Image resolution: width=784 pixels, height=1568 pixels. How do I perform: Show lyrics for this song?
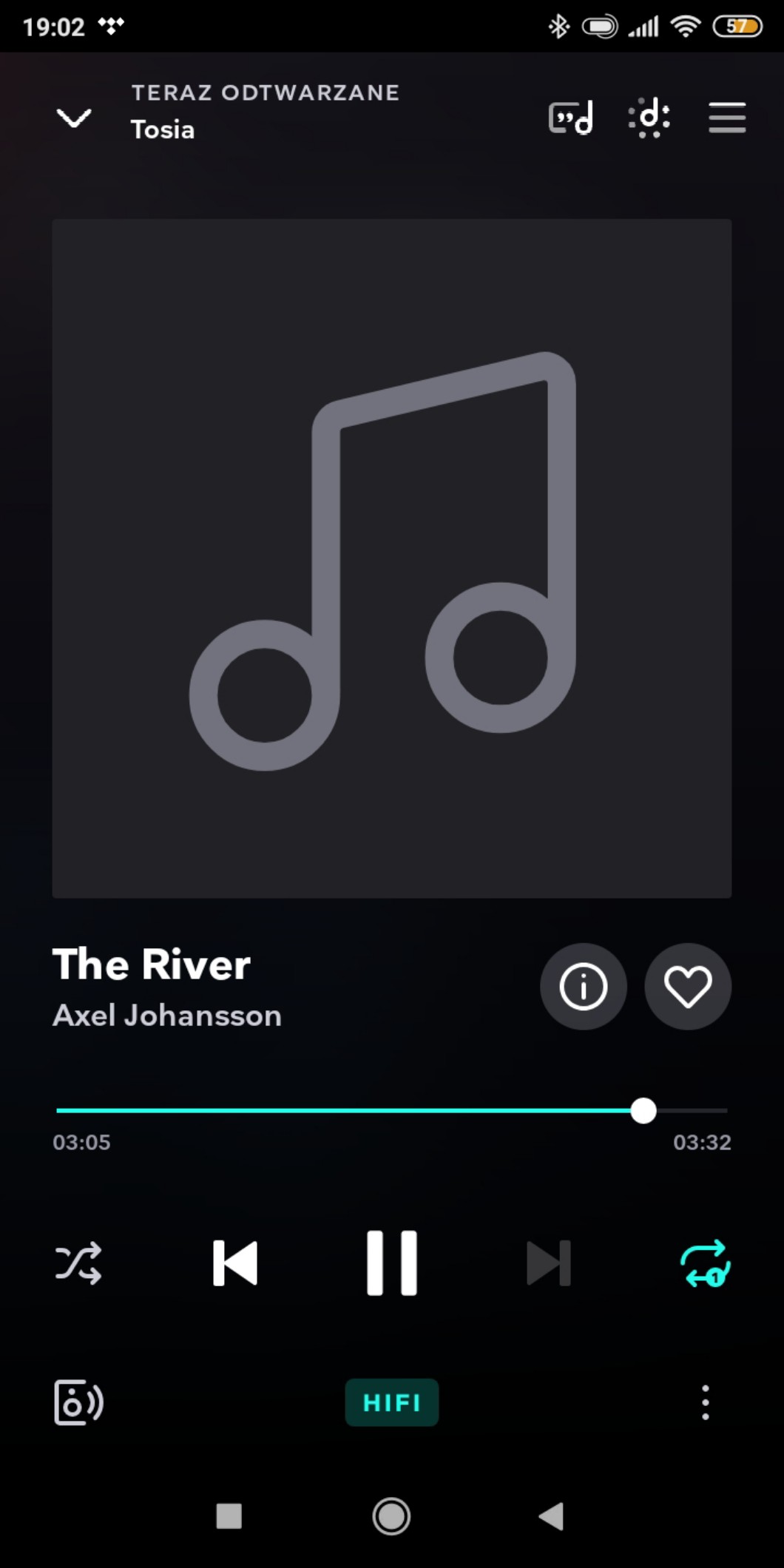click(571, 118)
